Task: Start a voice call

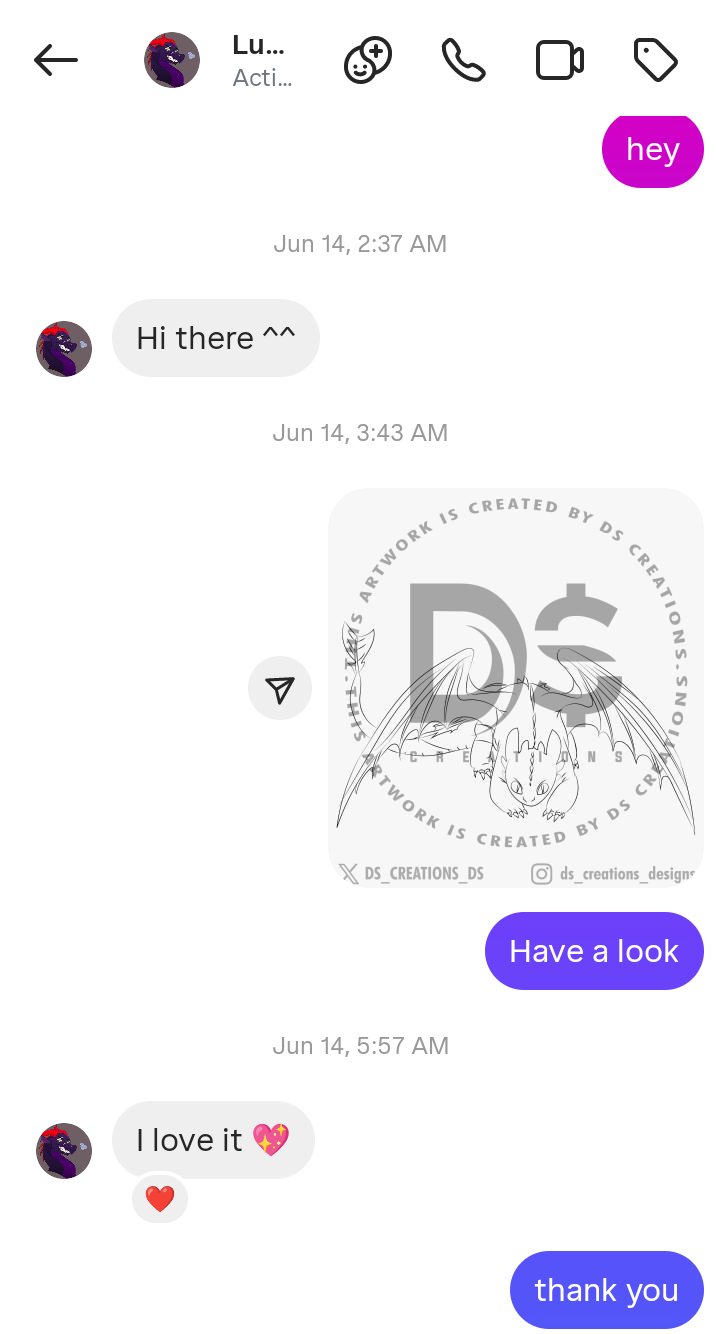Action: pos(463,60)
